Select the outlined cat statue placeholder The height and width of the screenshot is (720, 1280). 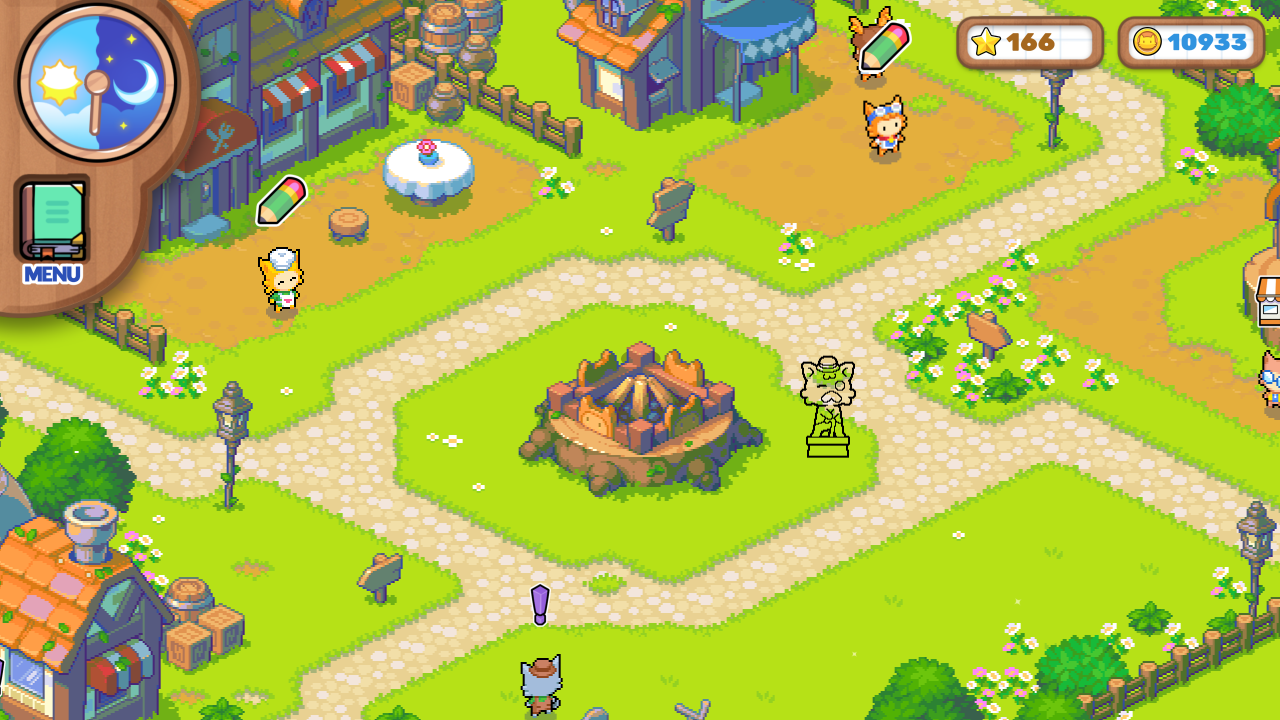click(x=828, y=407)
